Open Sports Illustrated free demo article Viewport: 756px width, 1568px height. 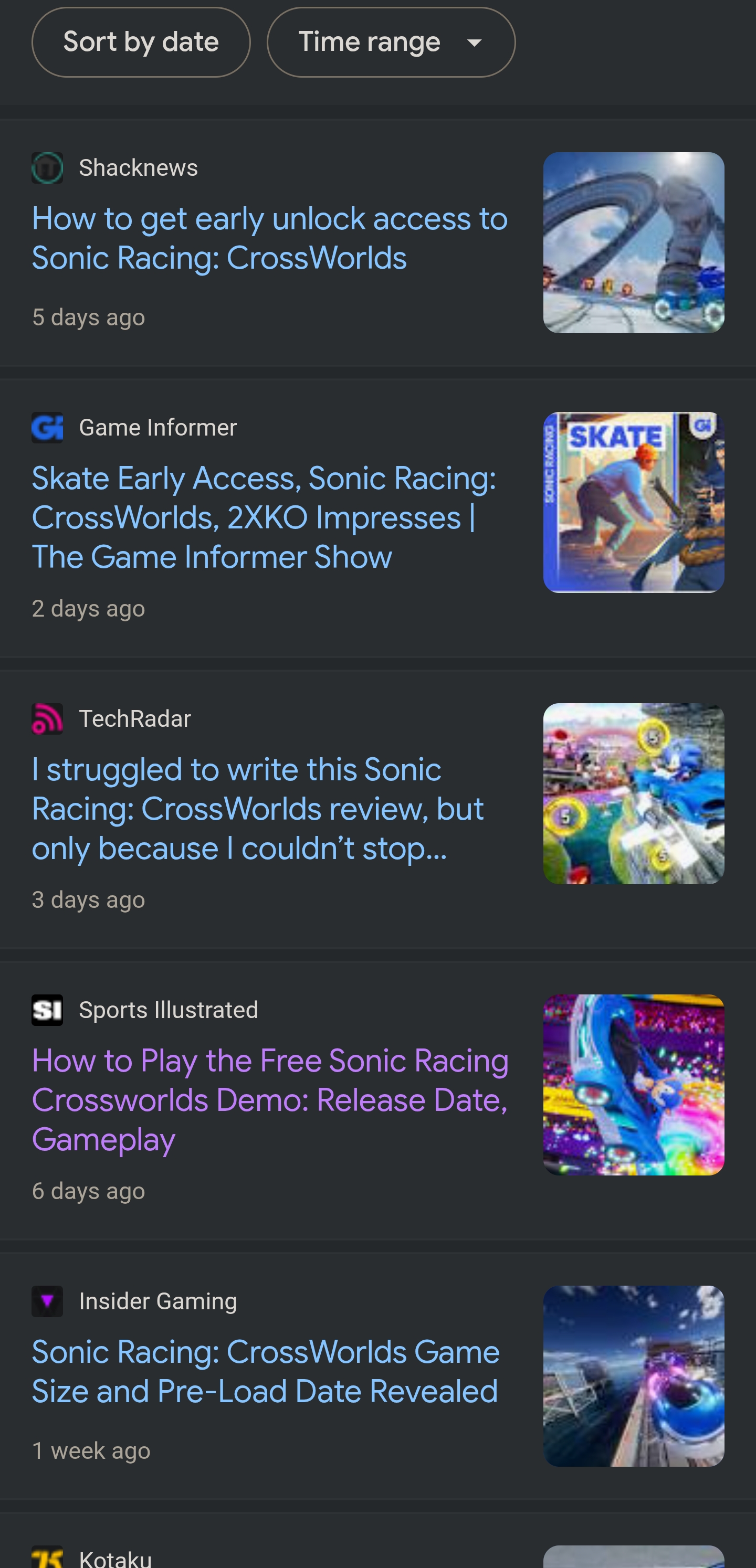[270, 1099]
